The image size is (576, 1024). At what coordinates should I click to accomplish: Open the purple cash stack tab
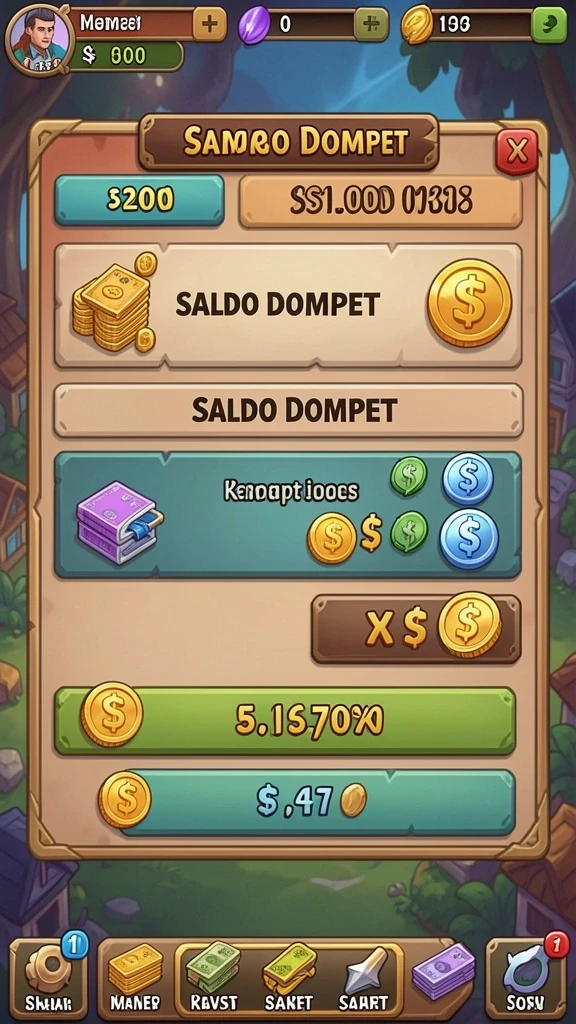443,971
